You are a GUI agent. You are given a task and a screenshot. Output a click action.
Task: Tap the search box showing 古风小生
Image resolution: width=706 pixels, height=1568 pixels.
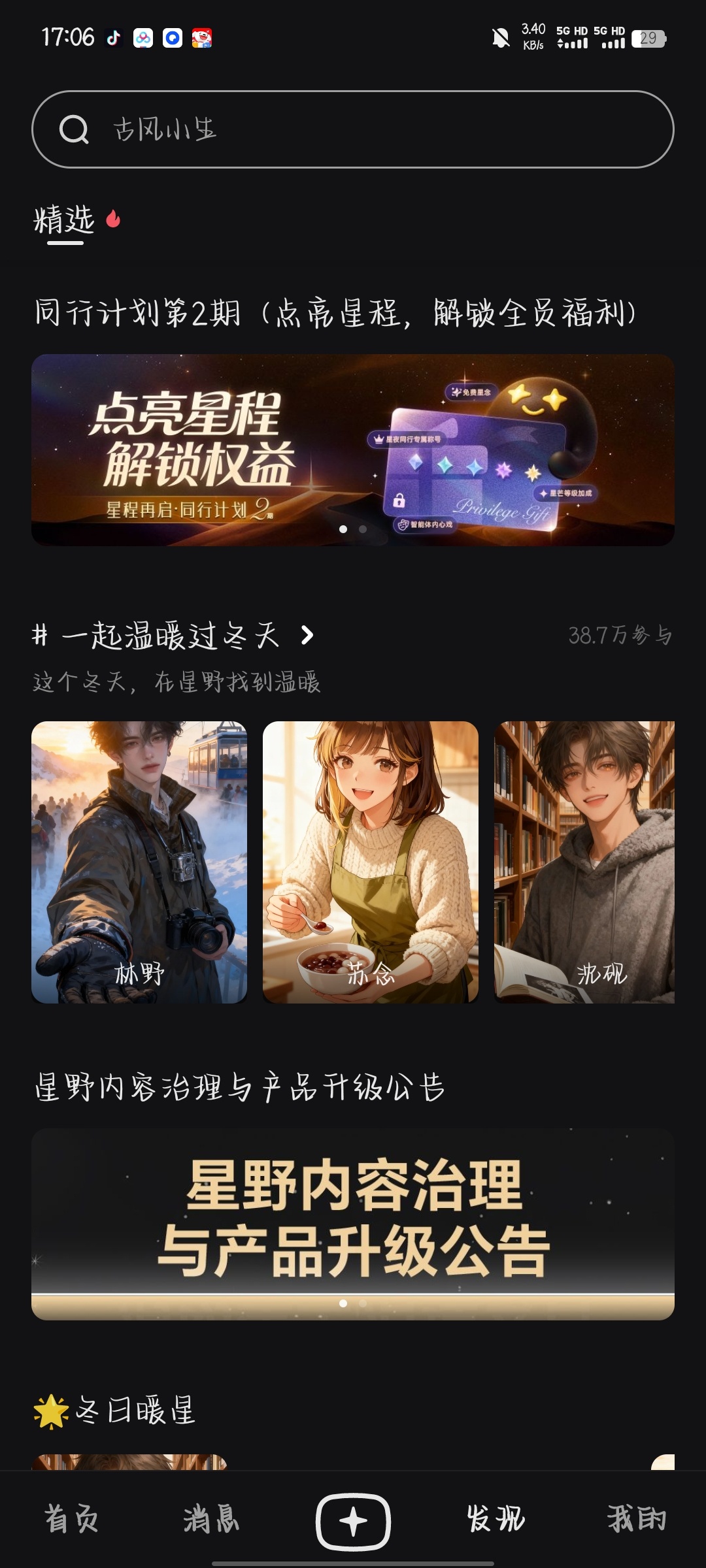point(353,129)
